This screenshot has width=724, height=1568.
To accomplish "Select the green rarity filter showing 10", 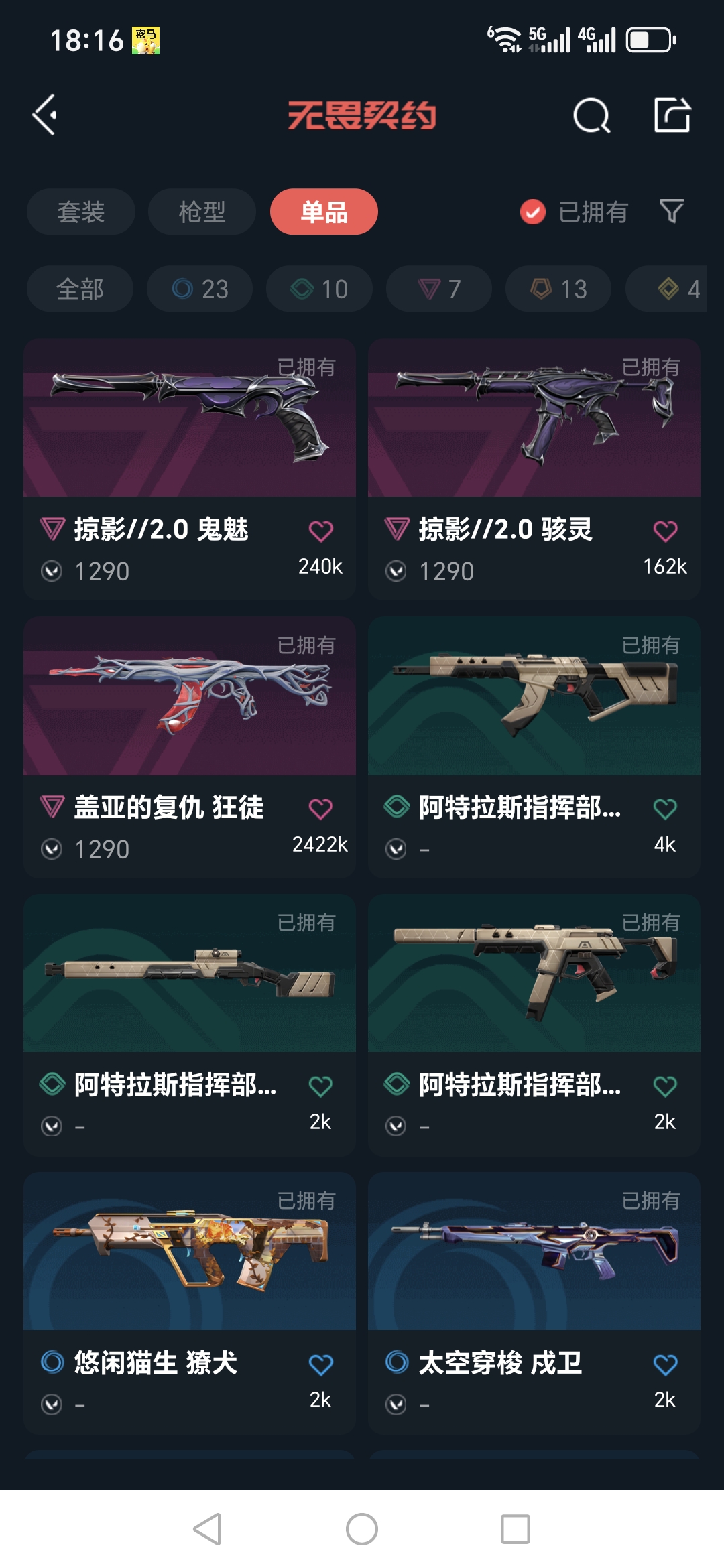I will pyautogui.click(x=318, y=289).
